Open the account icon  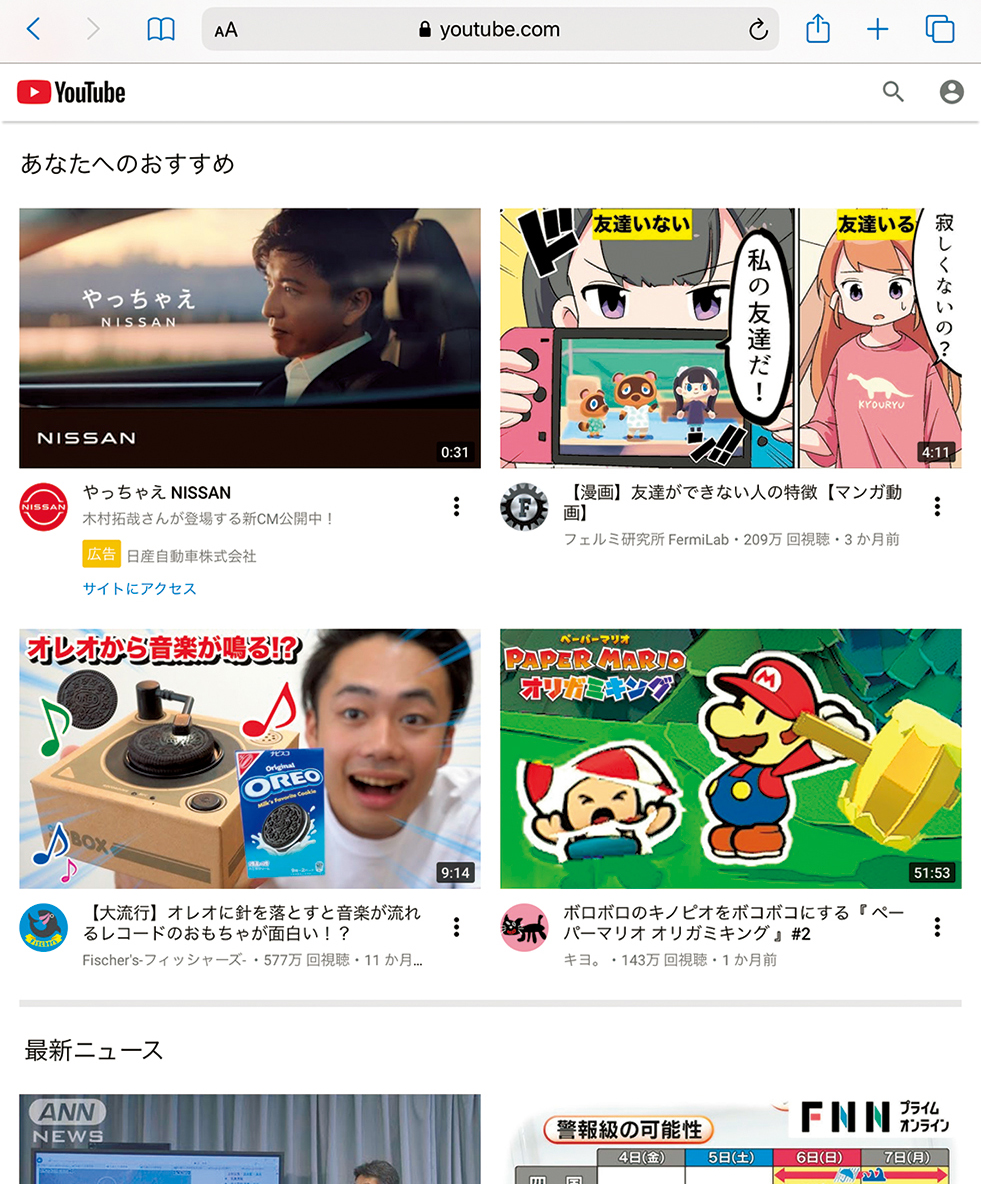(x=951, y=92)
